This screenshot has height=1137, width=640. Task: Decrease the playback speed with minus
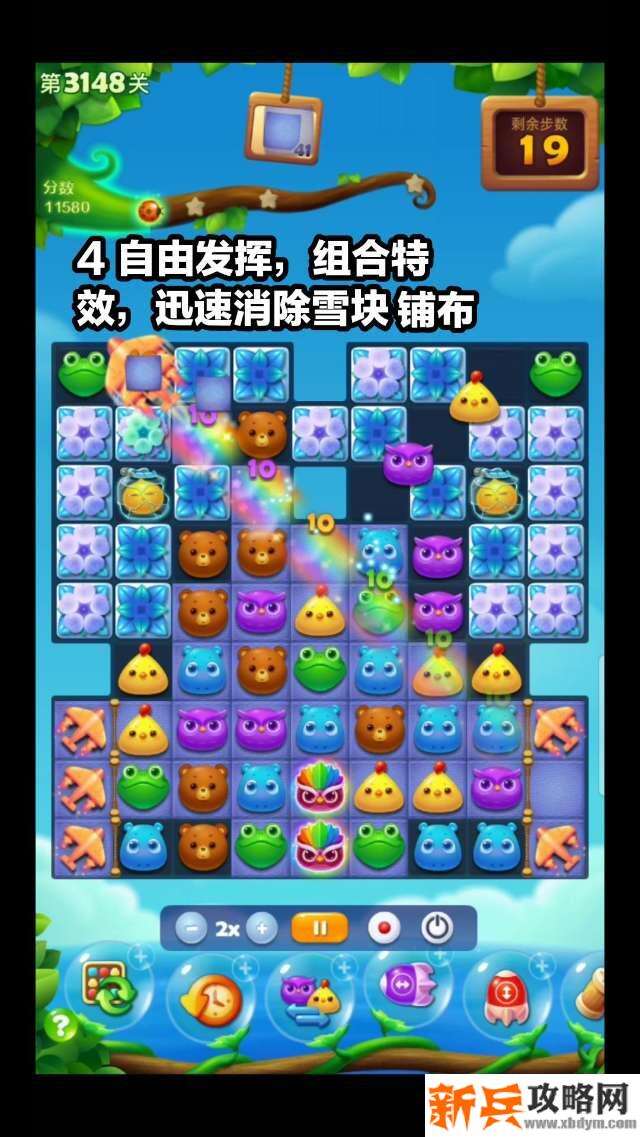click(190, 928)
